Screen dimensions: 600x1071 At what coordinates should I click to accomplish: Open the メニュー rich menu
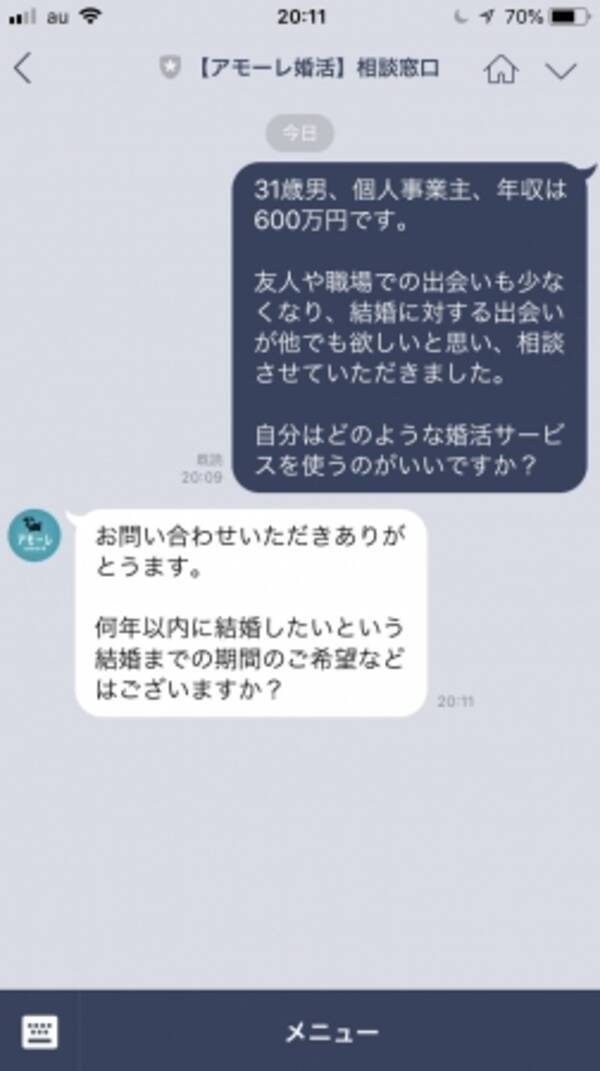tap(332, 1032)
